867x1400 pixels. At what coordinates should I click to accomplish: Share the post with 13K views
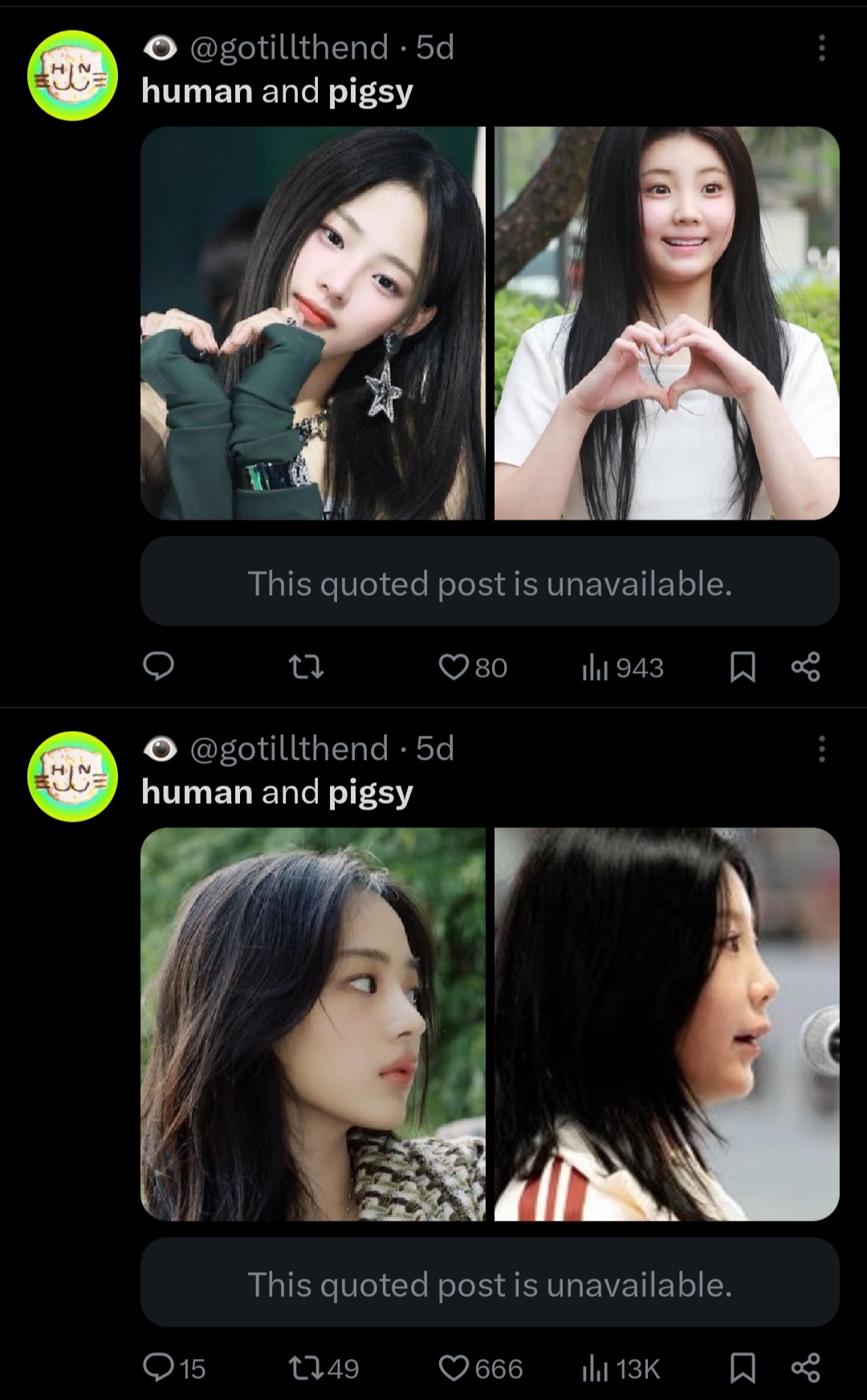point(805,1368)
